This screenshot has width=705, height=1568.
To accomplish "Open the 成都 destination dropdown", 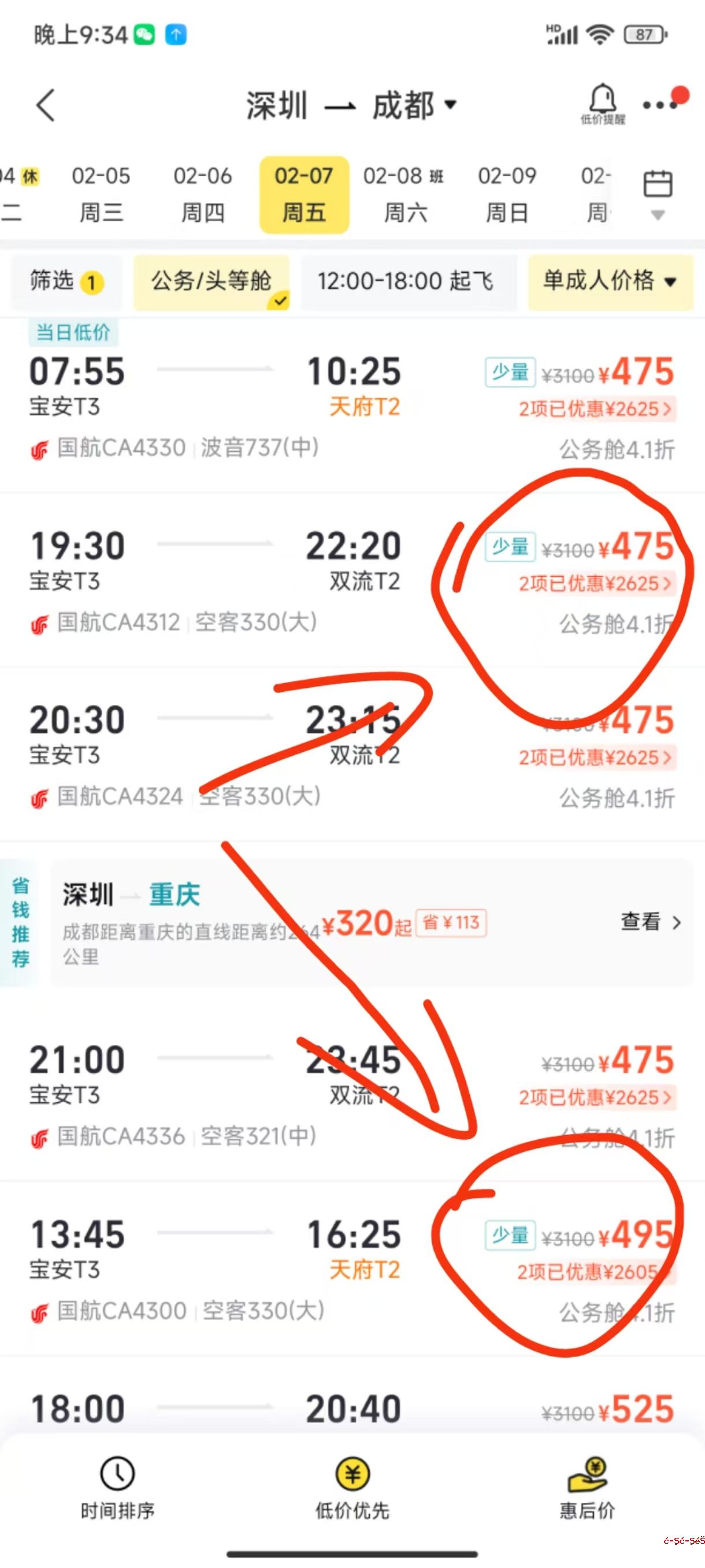I will click(x=414, y=105).
